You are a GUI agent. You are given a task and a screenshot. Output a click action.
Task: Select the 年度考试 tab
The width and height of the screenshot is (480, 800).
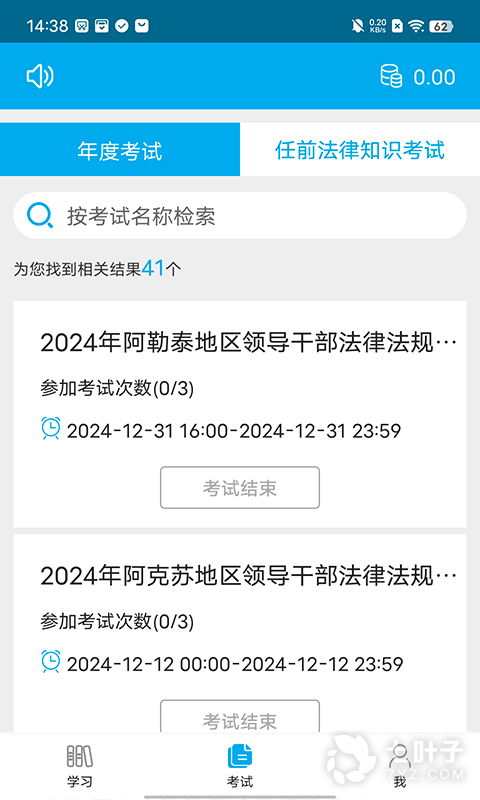(x=120, y=149)
